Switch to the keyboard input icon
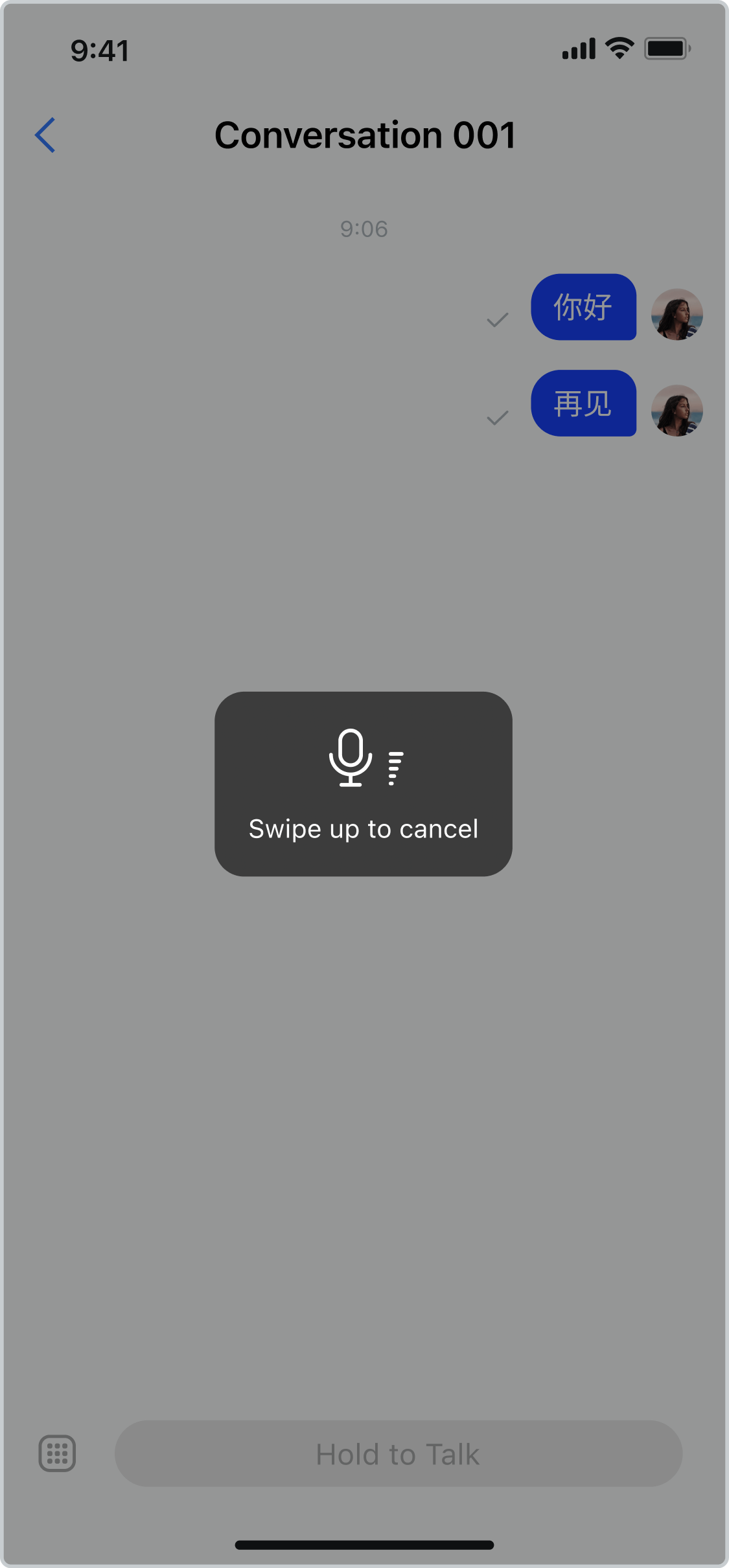Image resolution: width=729 pixels, height=1568 pixels. coord(57,1454)
